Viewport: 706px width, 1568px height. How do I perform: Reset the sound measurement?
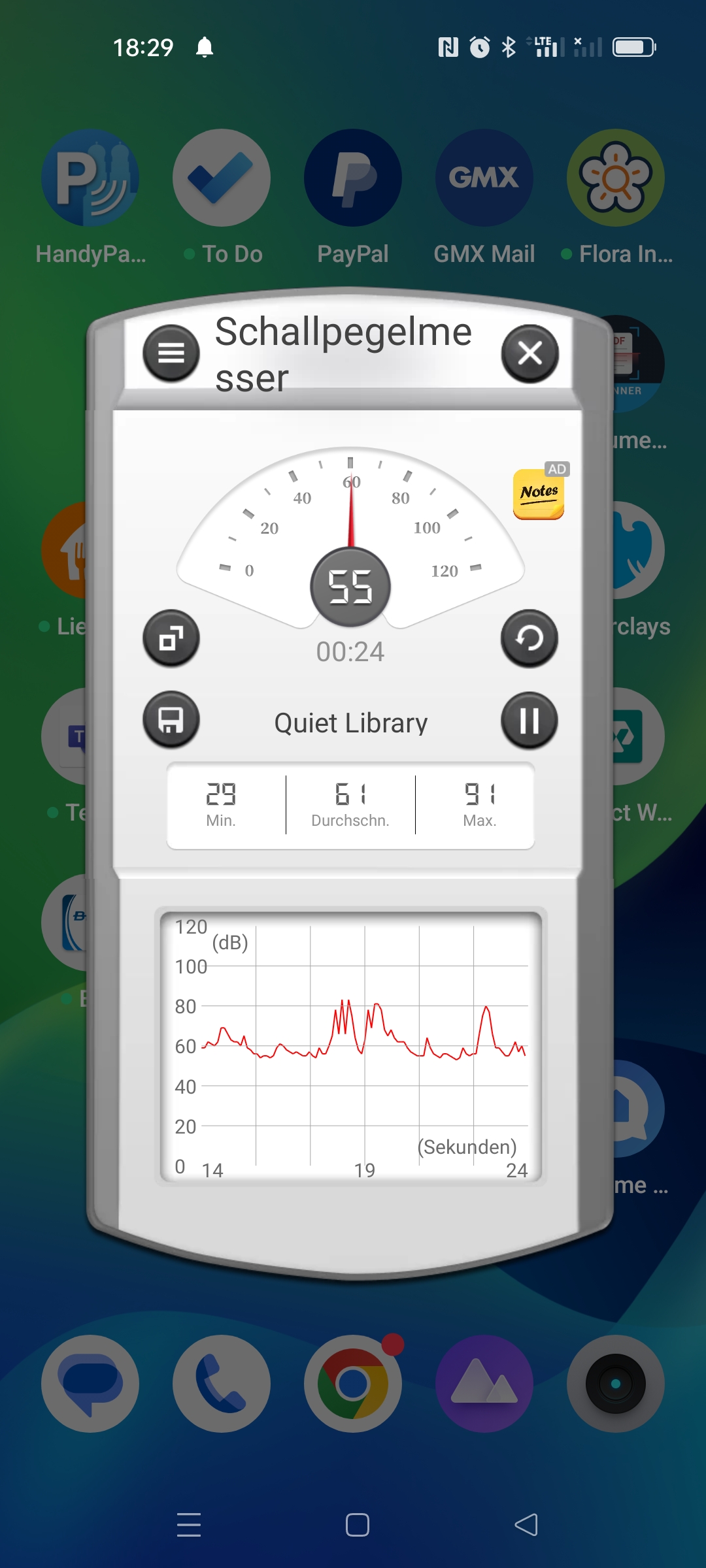529,638
